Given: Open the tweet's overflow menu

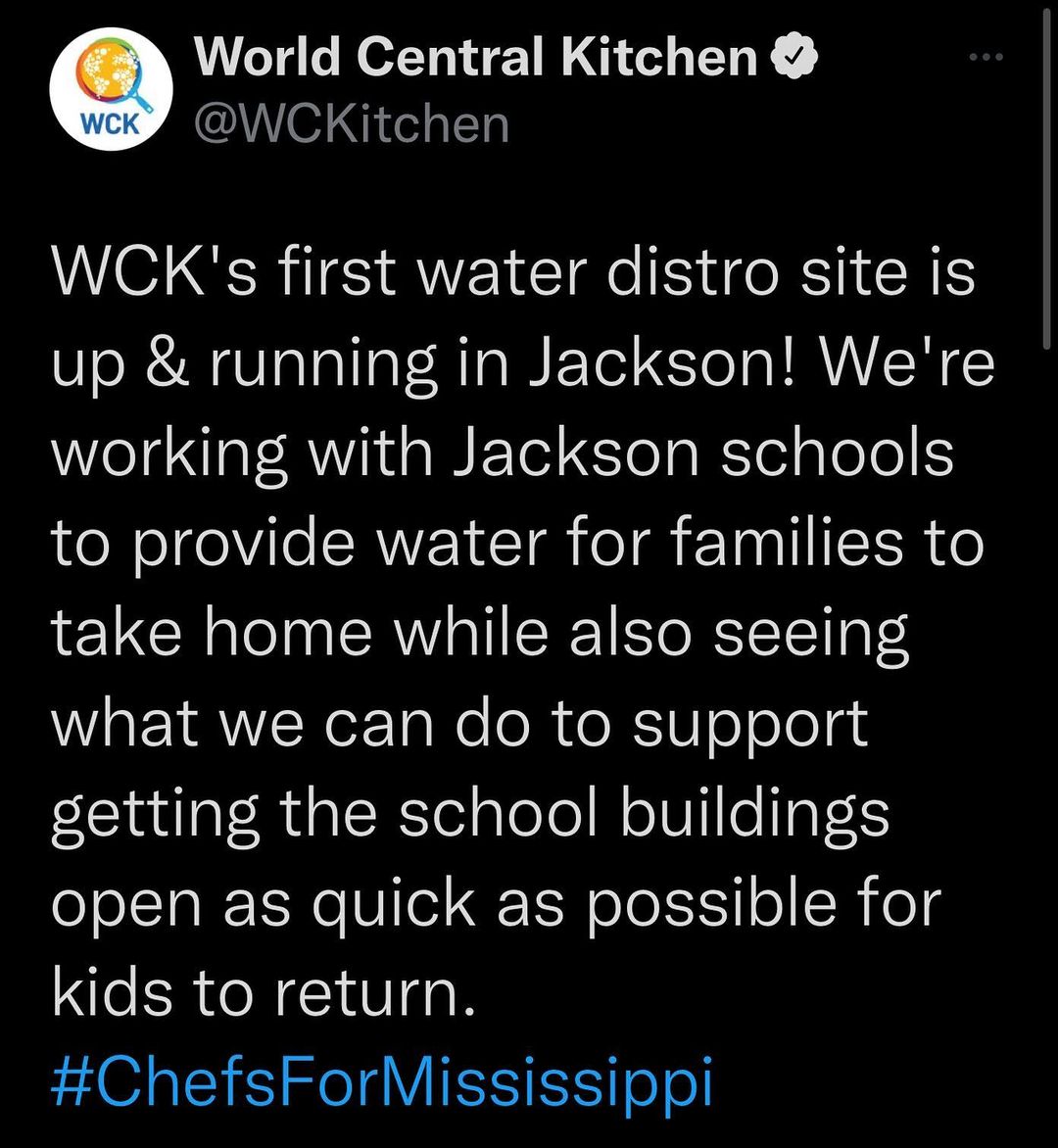Looking at the screenshot, I should (986, 58).
